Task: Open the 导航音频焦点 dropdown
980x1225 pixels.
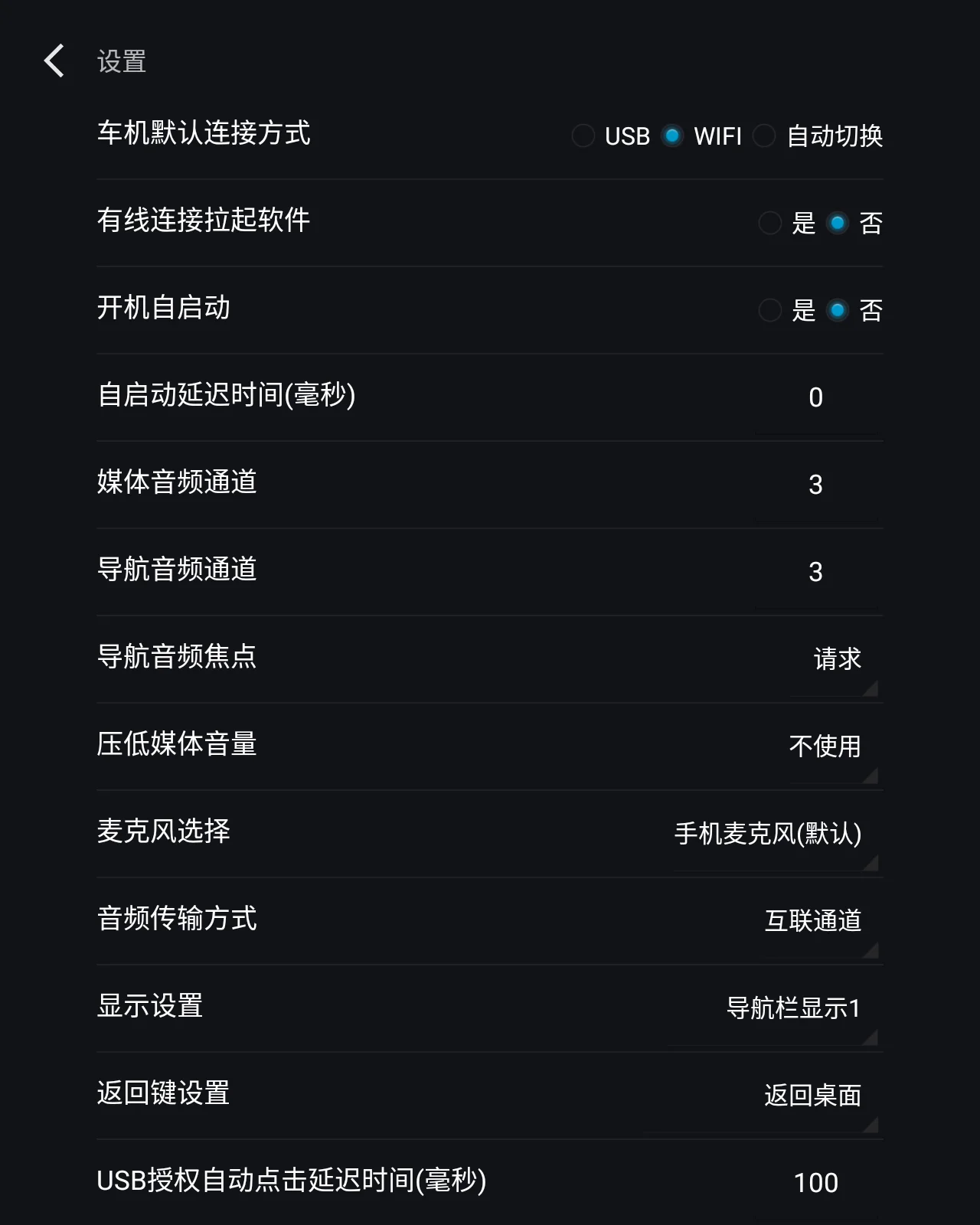Action: click(836, 660)
